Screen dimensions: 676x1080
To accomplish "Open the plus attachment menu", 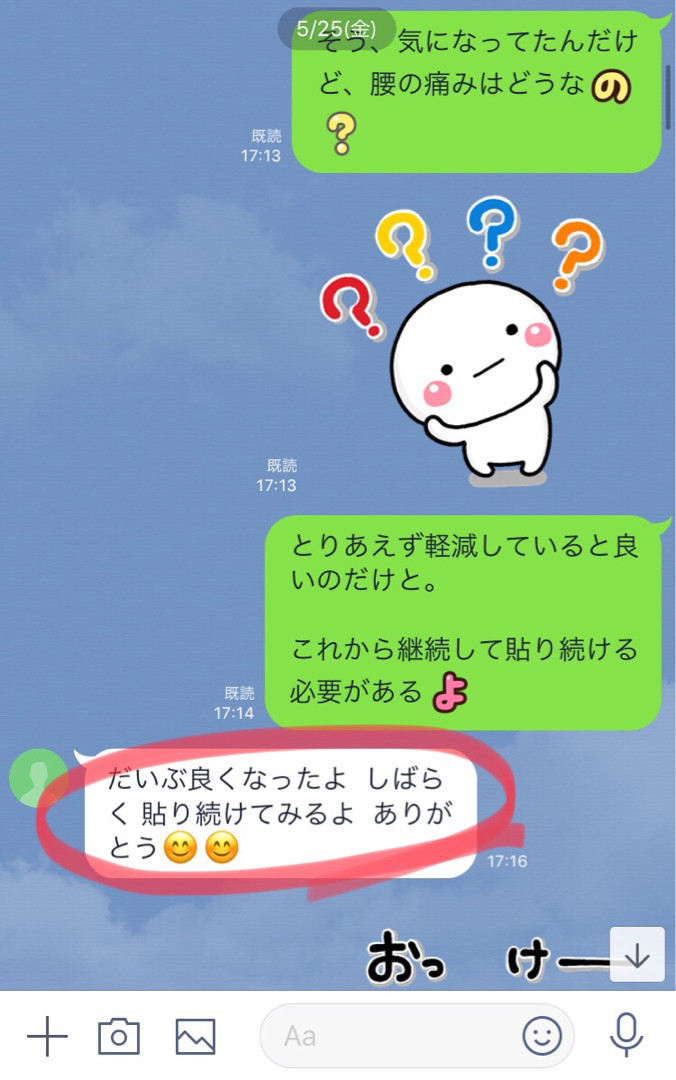I will [x=46, y=1036].
